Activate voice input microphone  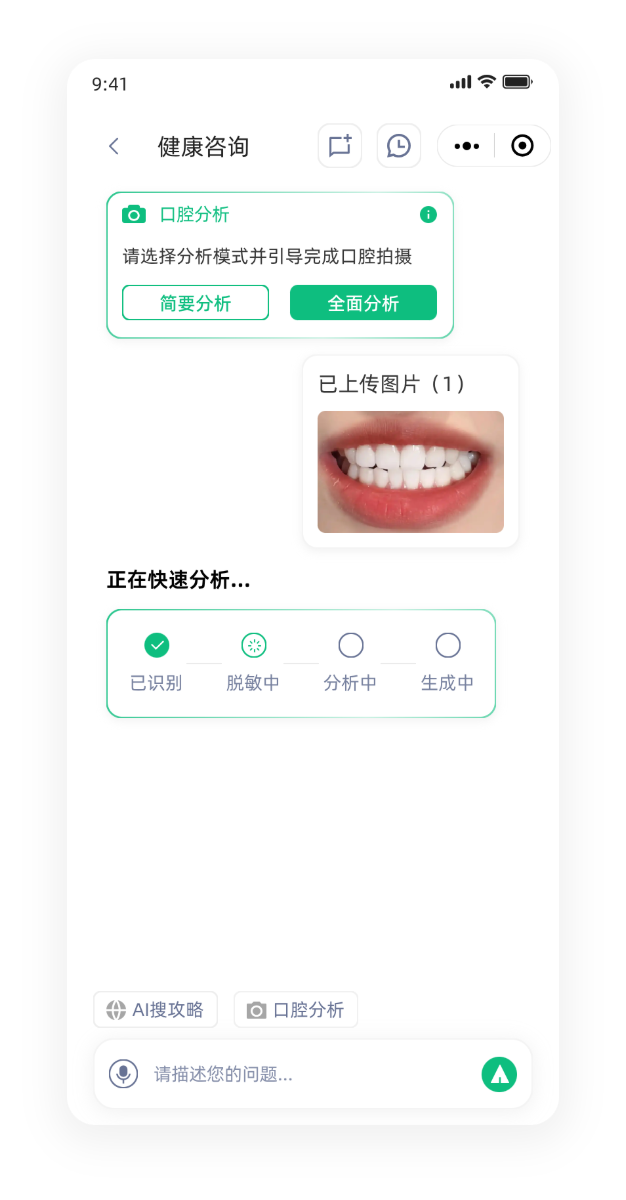123,1074
